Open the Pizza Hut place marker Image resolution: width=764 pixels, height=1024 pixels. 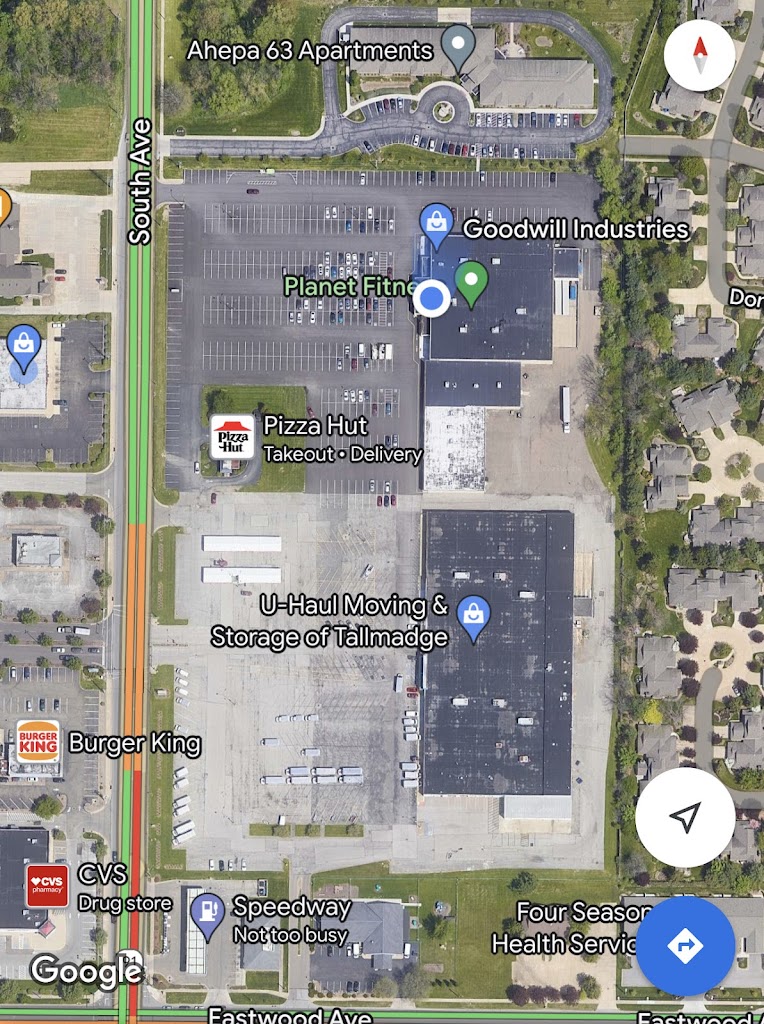click(231, 438)
